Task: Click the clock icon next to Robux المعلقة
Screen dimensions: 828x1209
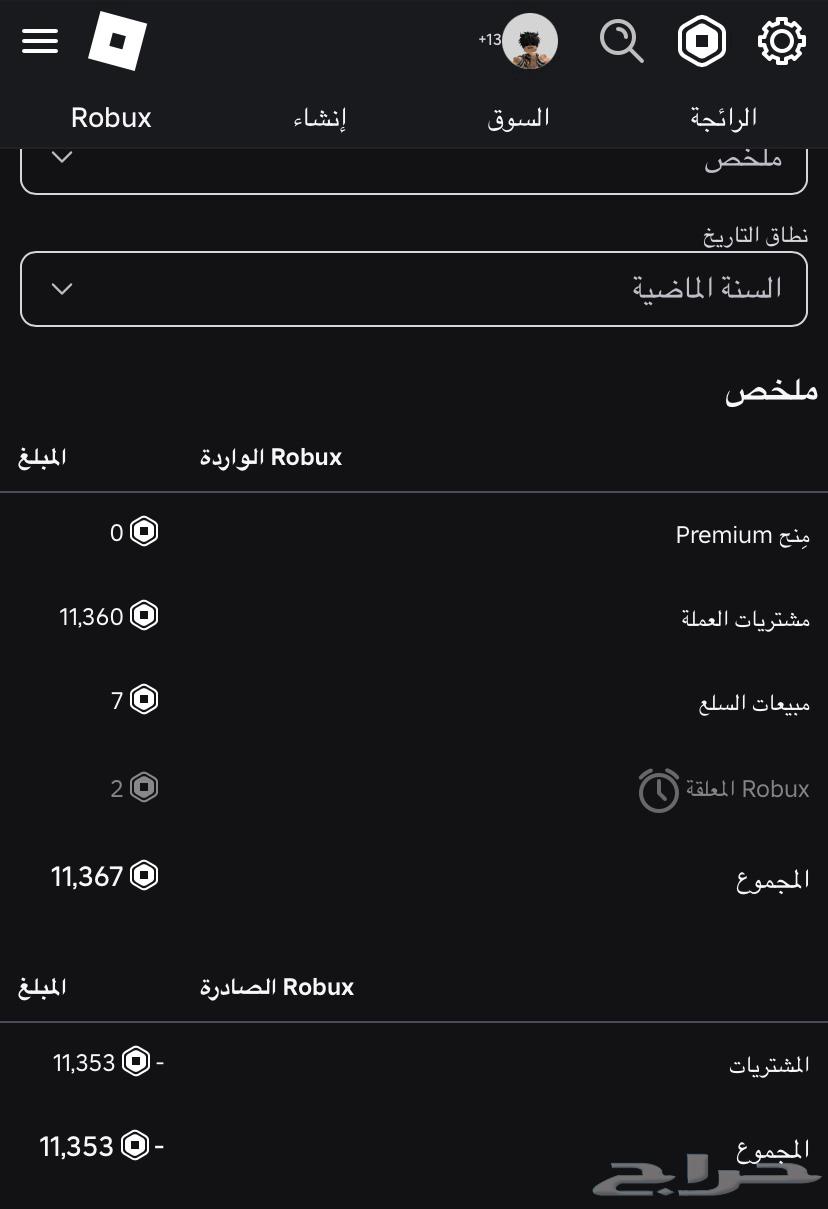Action: (x=658, y=790)
